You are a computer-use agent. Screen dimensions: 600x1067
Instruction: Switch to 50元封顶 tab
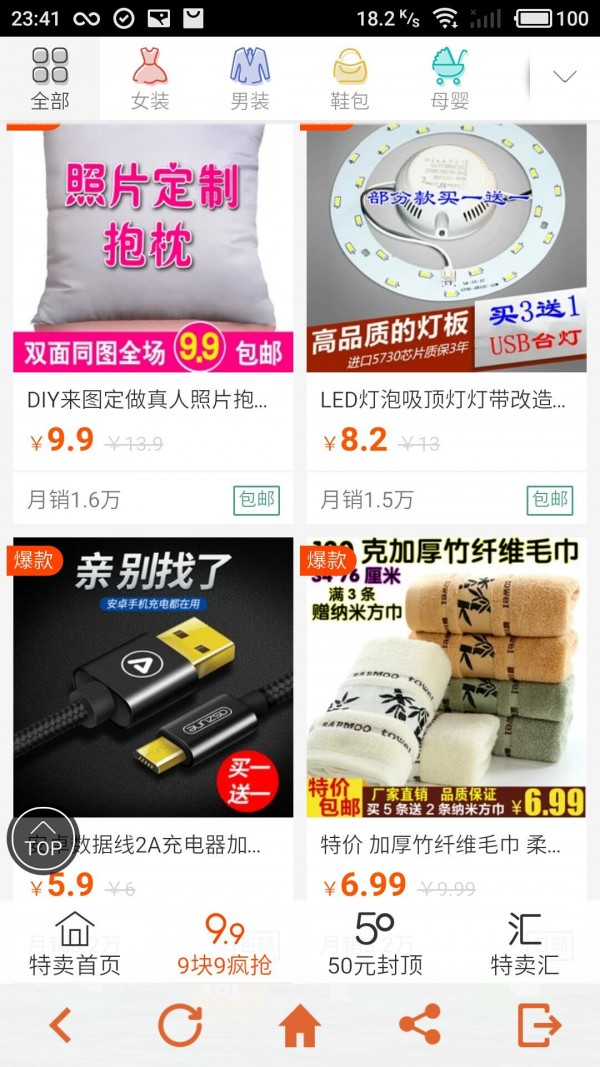[375, 944]
